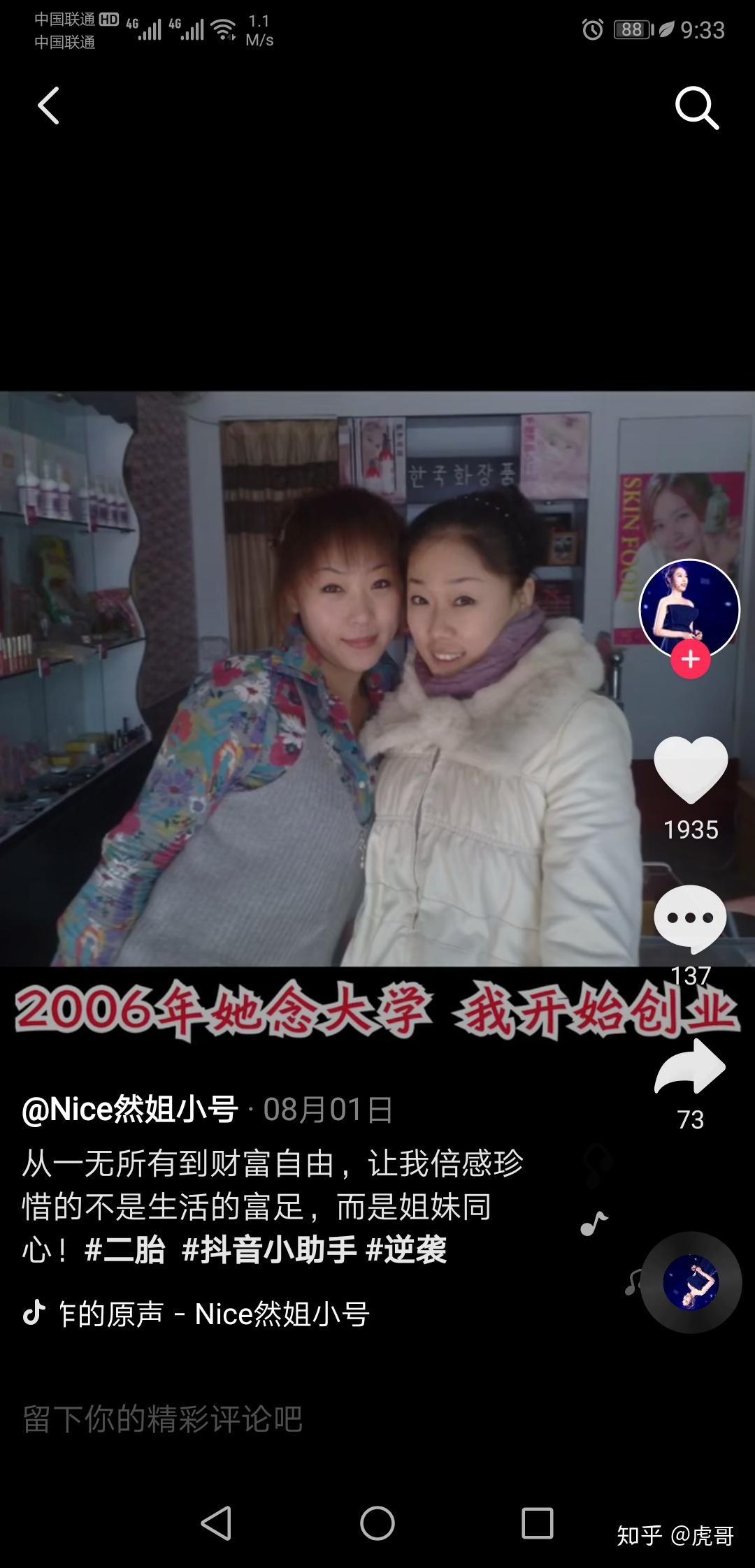Go to the system home screen
This screenshot has width=755, height=1568.
point(377,1523)
